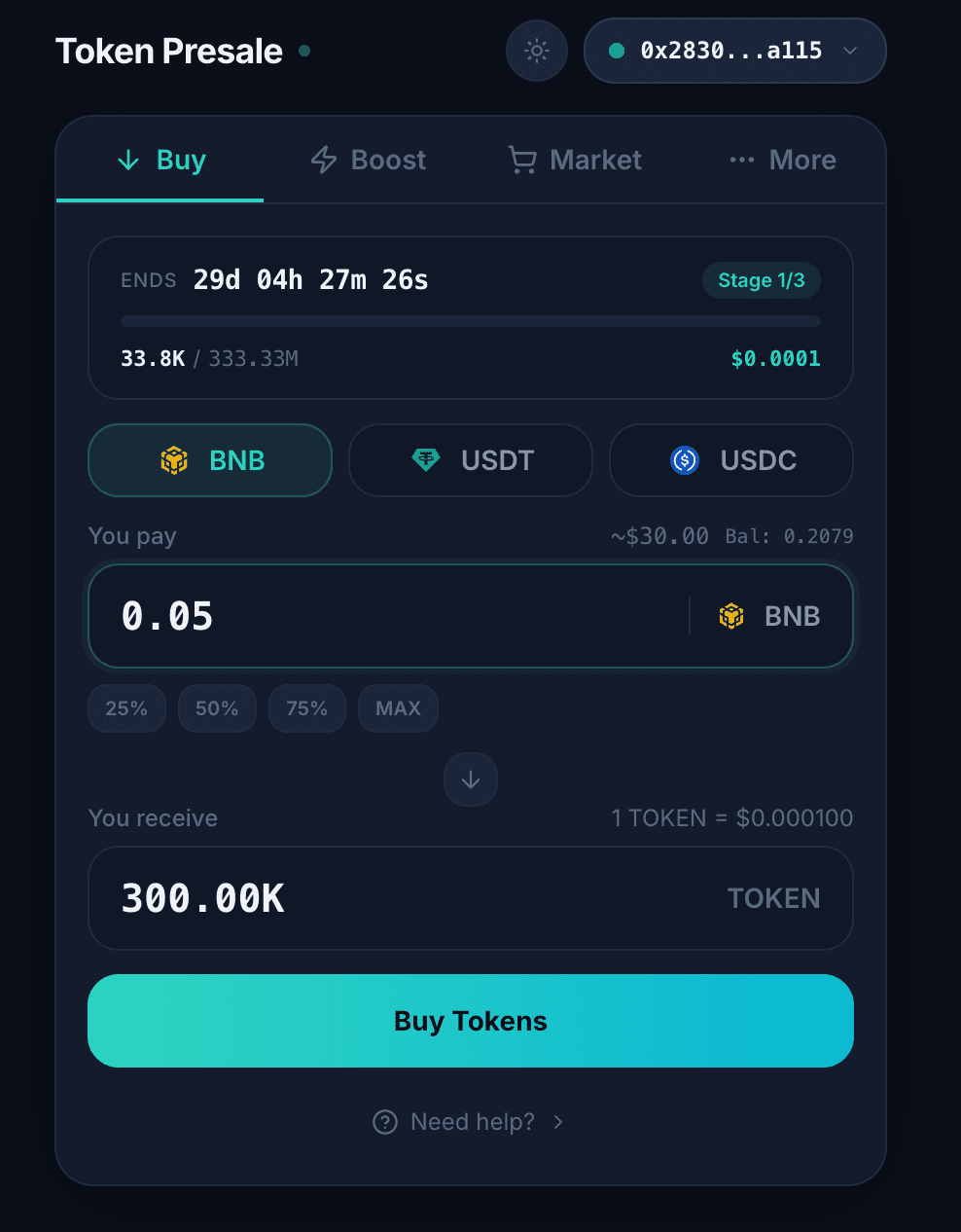Edit the You pay amount field
The width and height of the screenshot is (961, 1232).
389,616
